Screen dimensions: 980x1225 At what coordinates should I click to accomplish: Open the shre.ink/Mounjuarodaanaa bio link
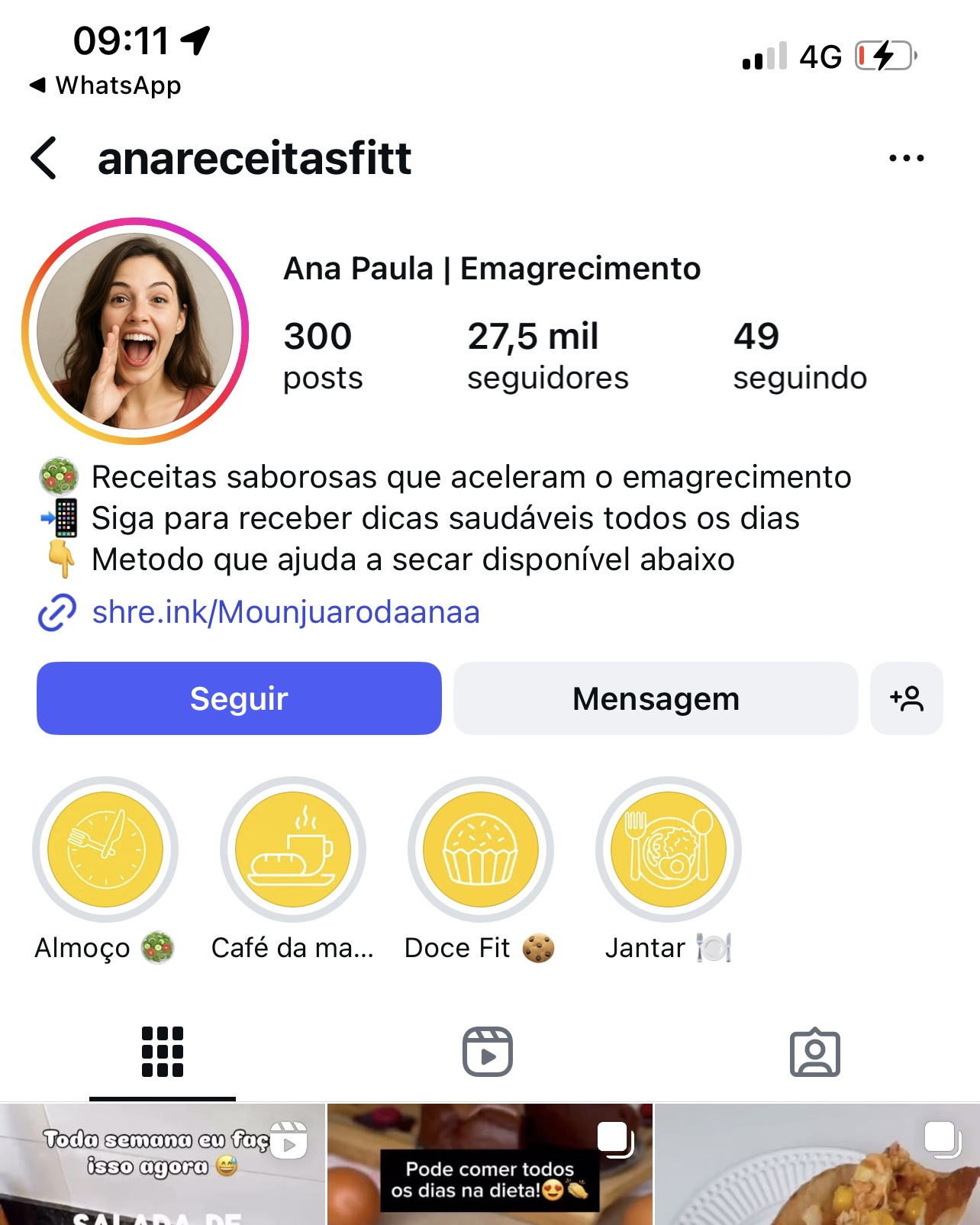(285, 612)
